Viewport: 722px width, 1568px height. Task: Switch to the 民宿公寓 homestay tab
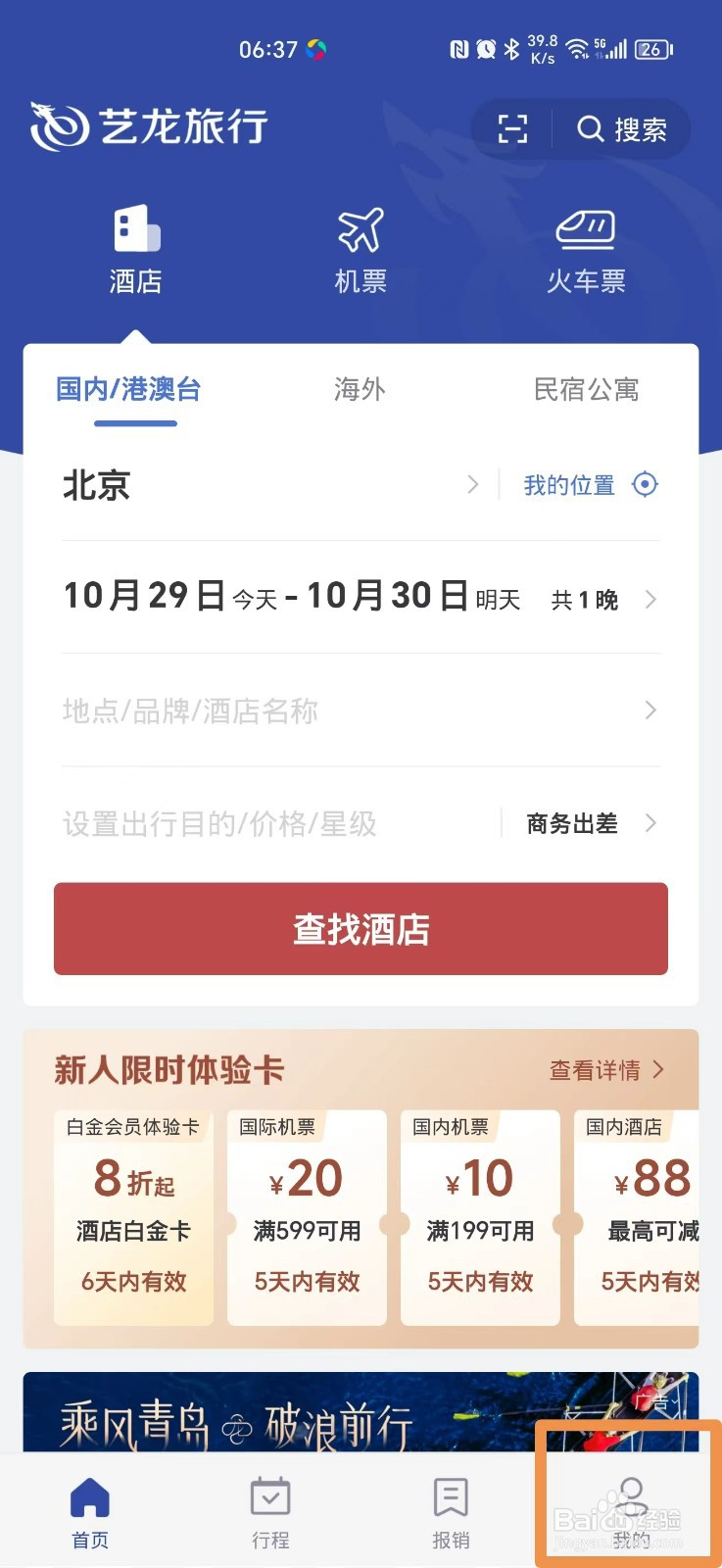[588, 389]
